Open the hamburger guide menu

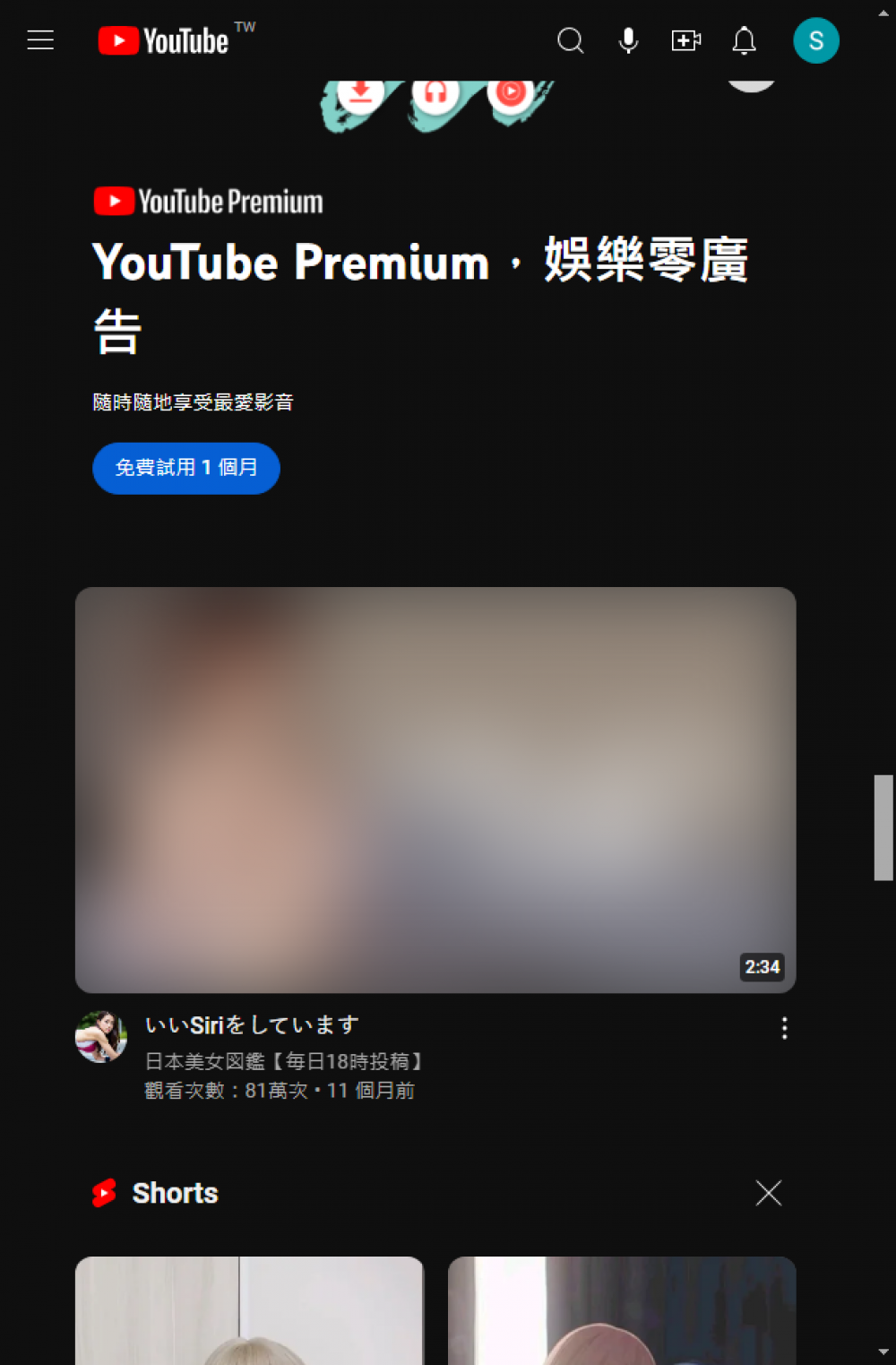pos(40,40)
